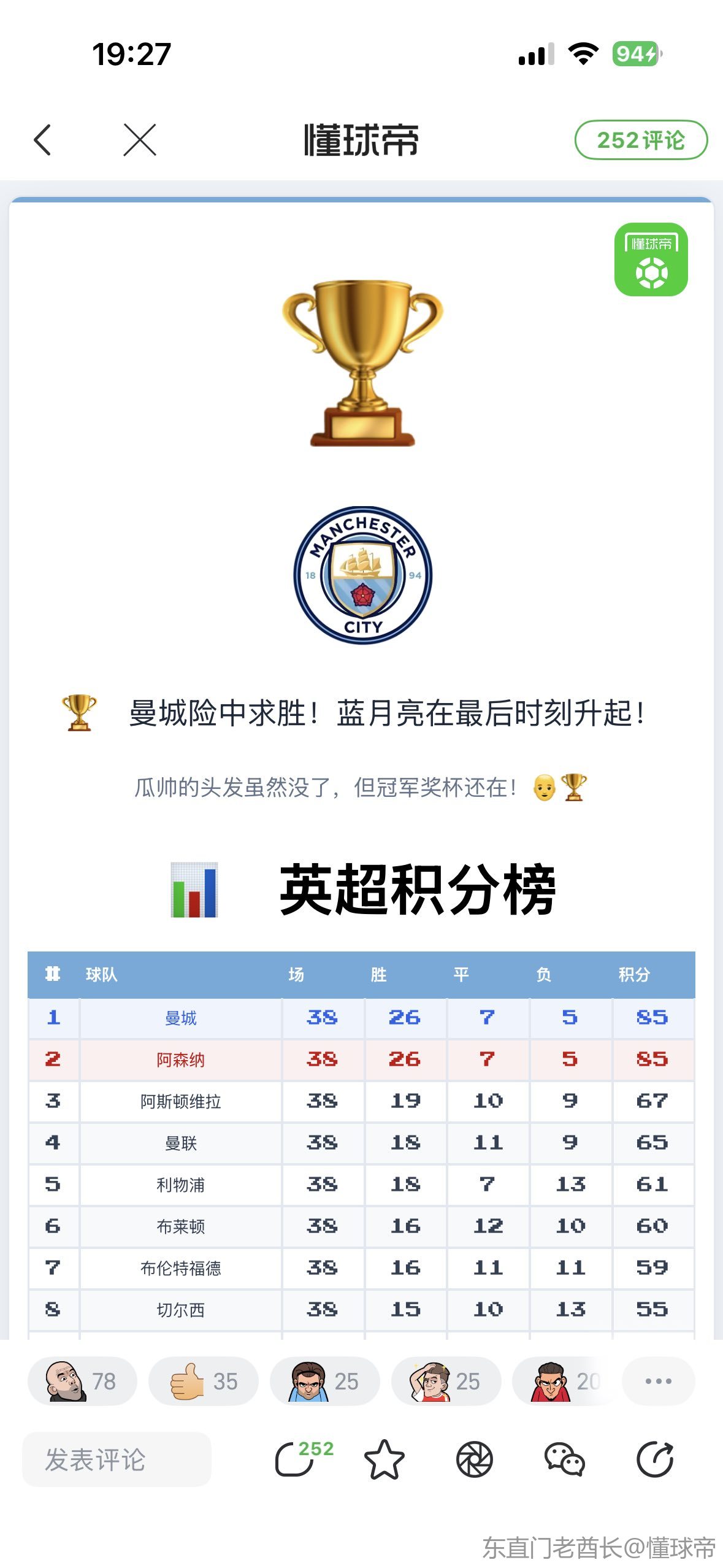Share to WeChat Moments with the aperture icon
The width and height of the screenshot is (723, 1568).
pos(475,1459)
